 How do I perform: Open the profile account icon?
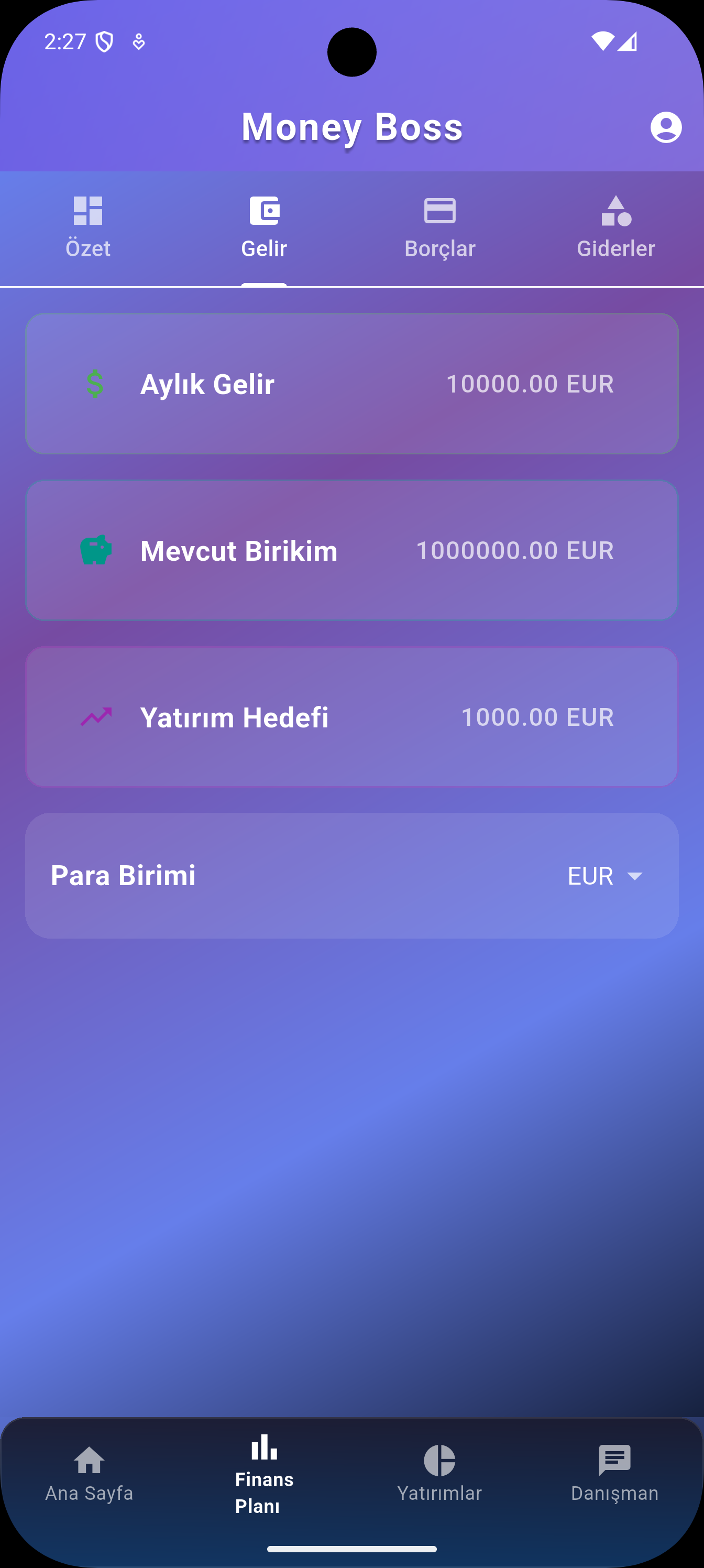click(666, 127)
